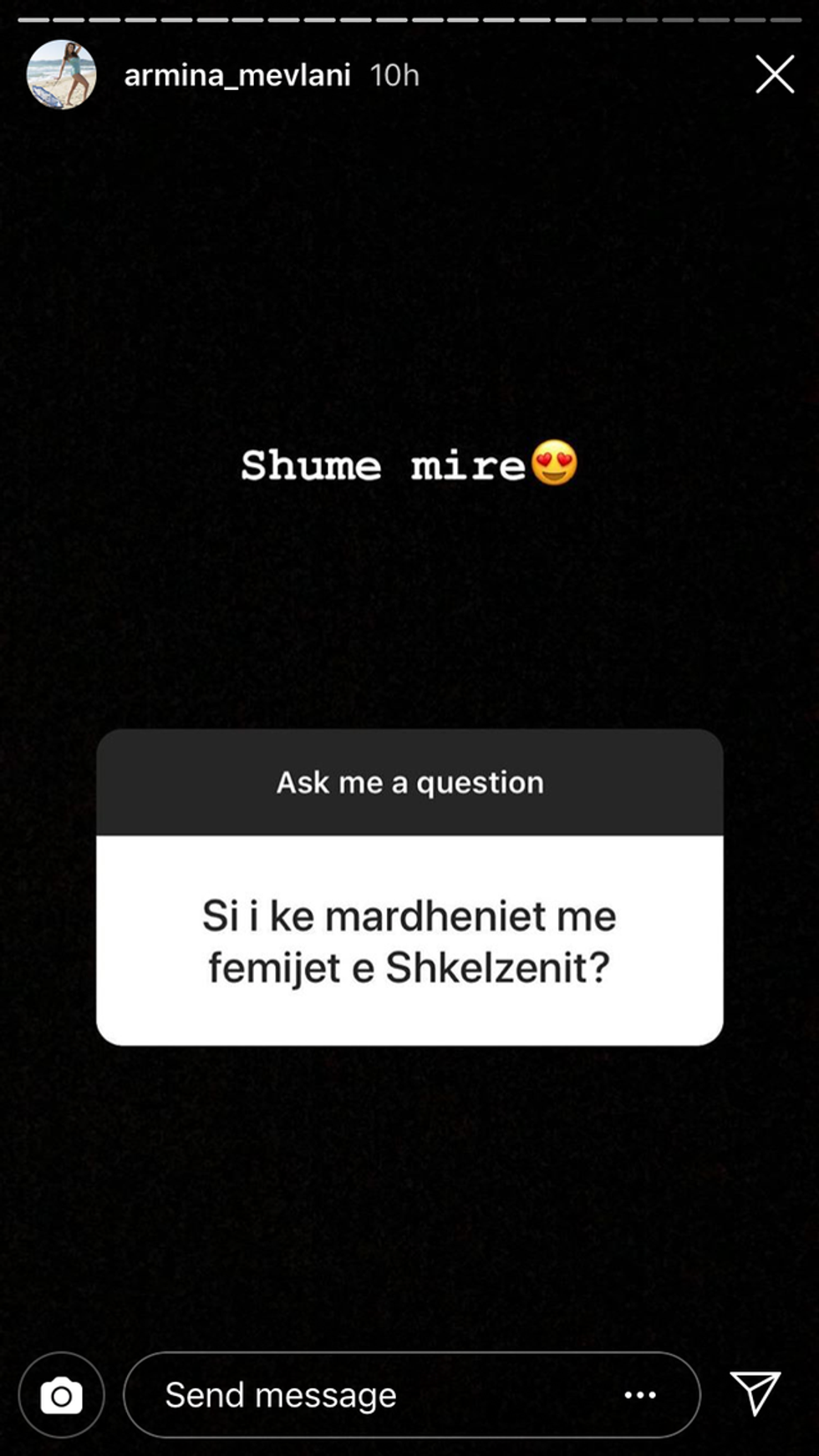Screen dimensions: 819x1456
Task: Open the three-dot options menu
Action: tap(640, 1395)
